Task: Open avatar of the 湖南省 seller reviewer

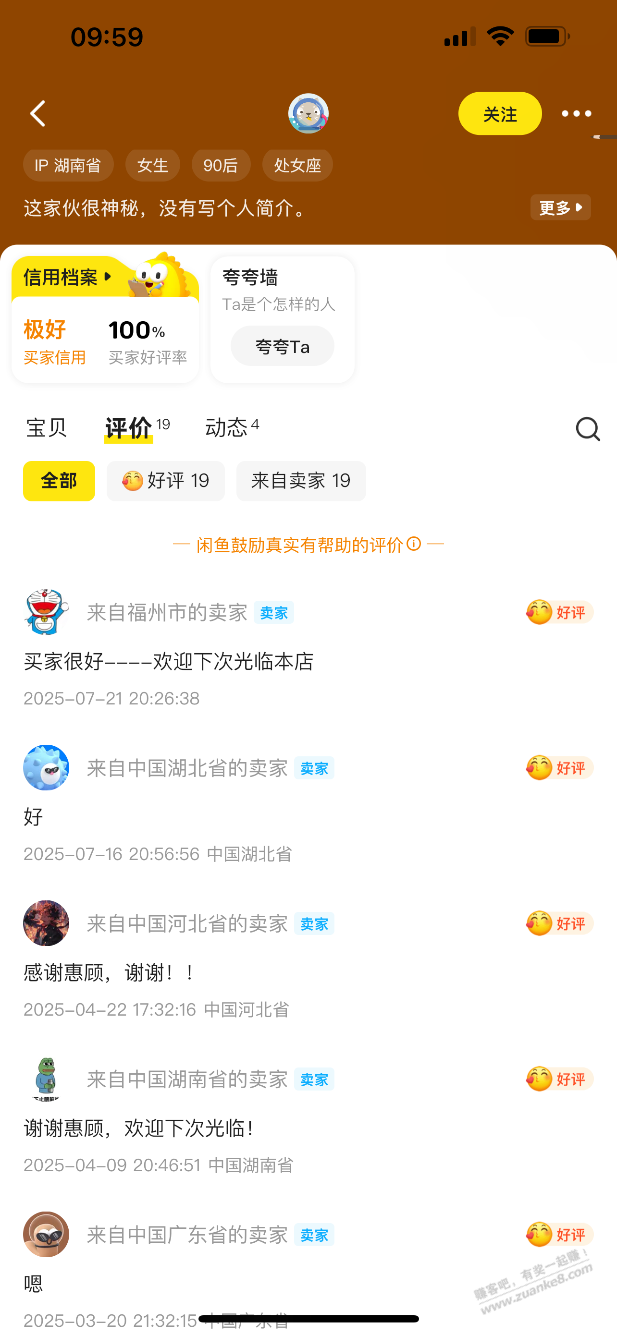Action: point(46,1079)
